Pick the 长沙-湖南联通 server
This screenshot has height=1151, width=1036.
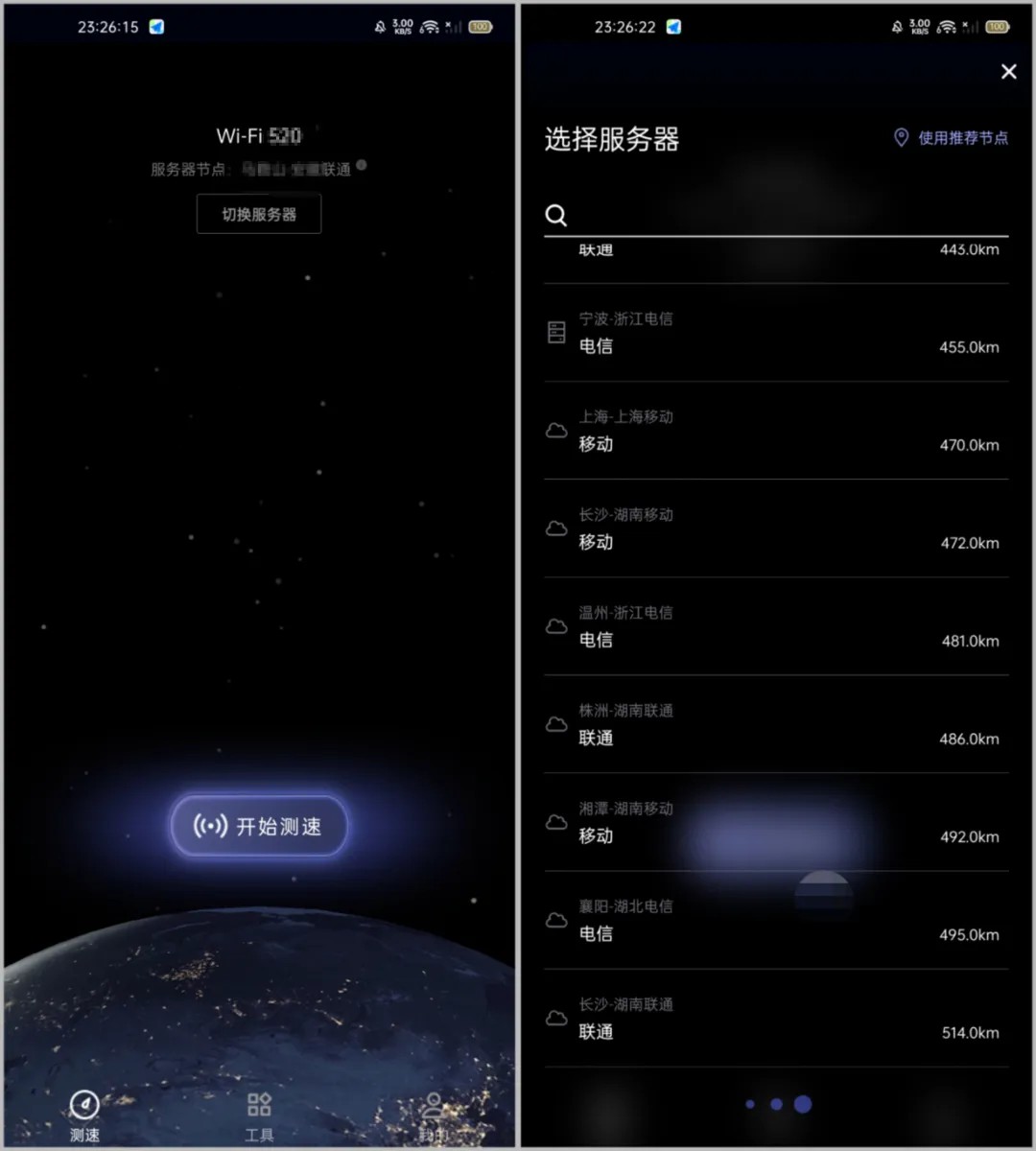coord(775,1019)
